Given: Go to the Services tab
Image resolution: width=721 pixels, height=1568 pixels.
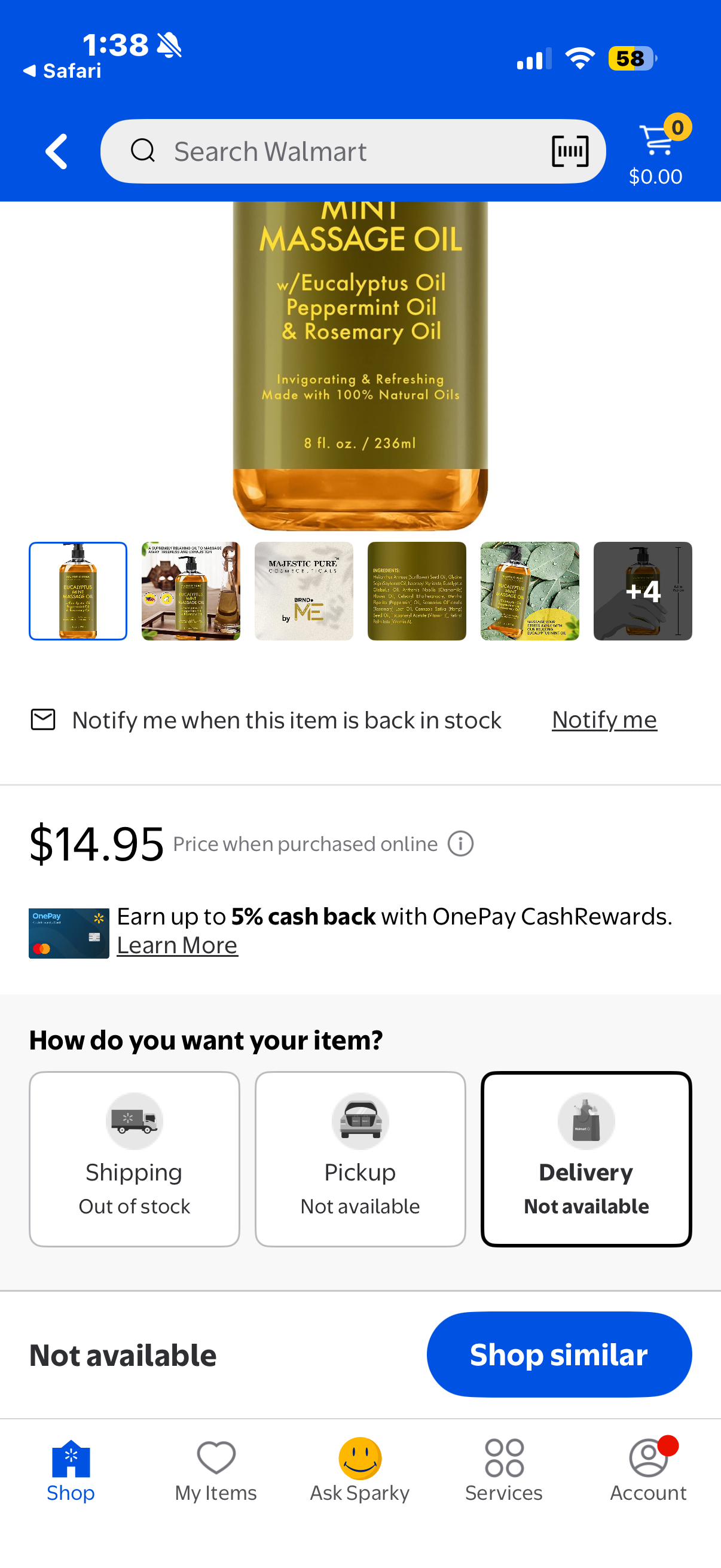Looking at the screenshot, I should pos(505,1471).
